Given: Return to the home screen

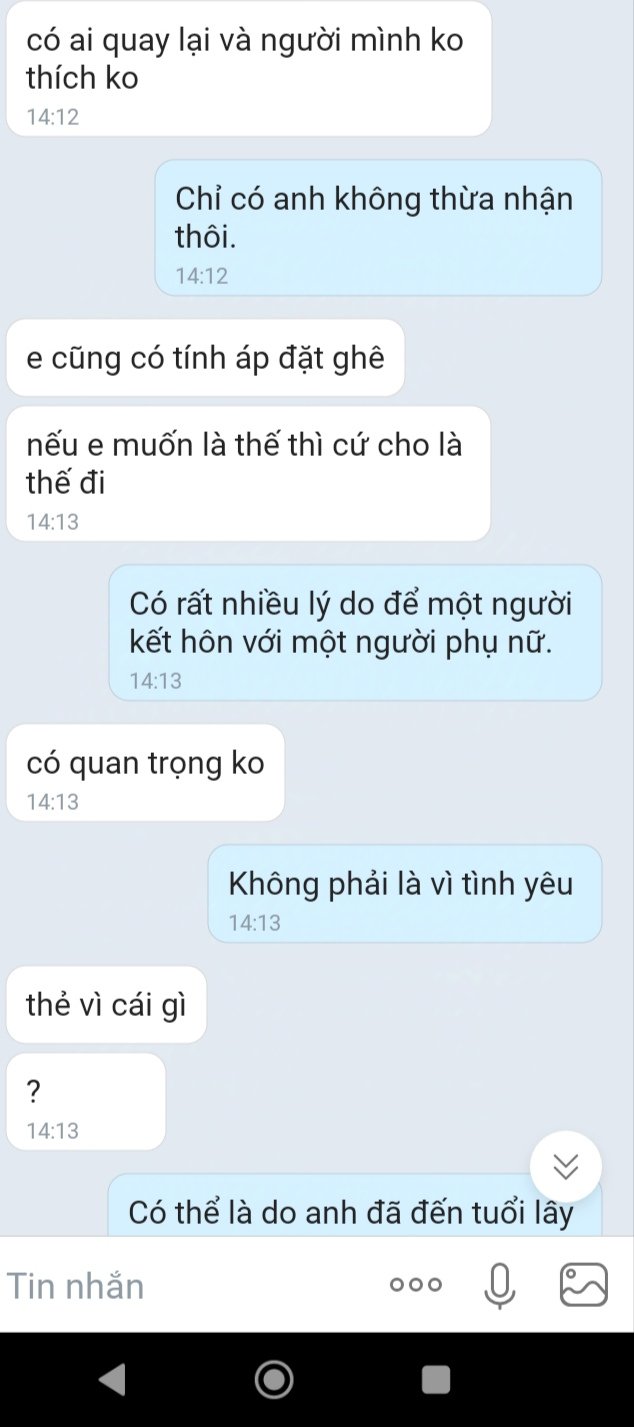Looking at the screenshot, I should 274,1380.
